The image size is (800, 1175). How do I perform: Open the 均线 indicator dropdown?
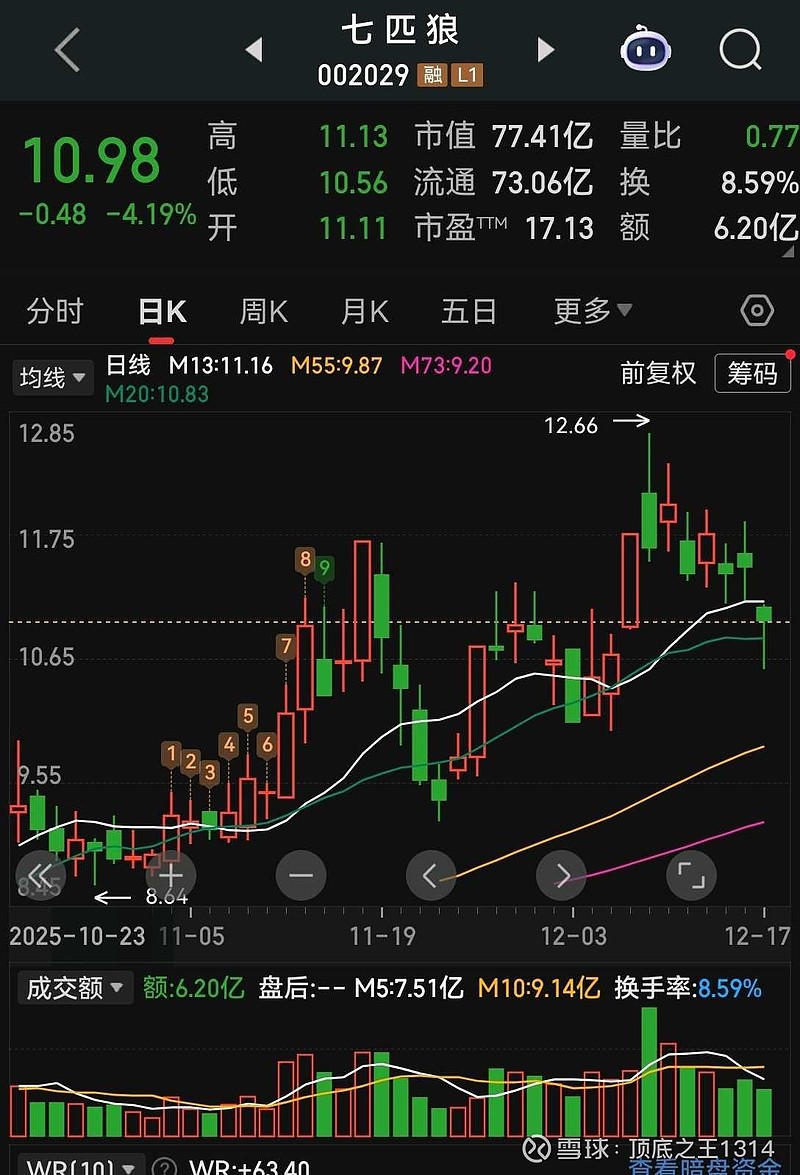tap(52, 377)
